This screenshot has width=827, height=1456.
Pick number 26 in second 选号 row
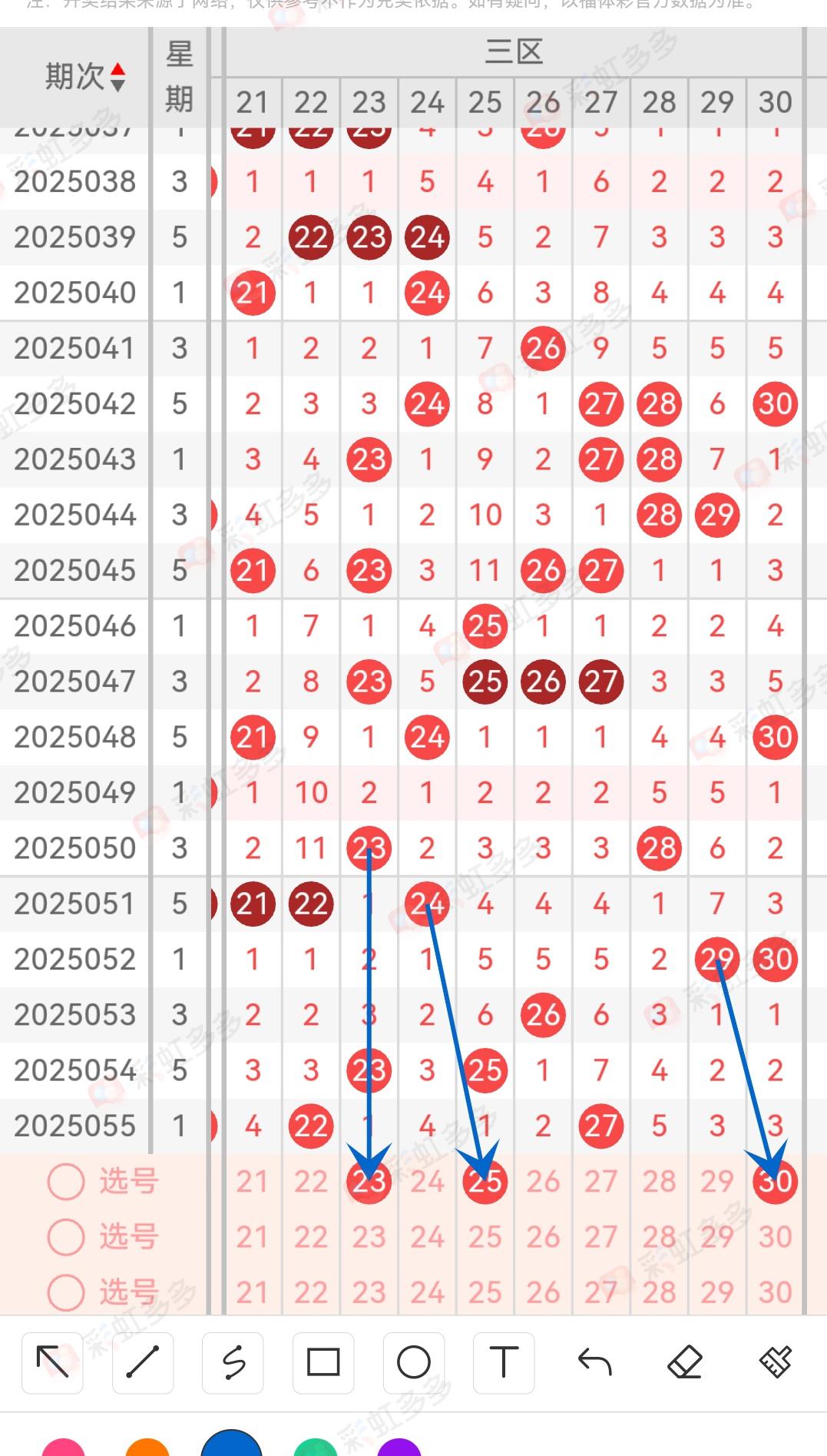(x=543, y=1237)
